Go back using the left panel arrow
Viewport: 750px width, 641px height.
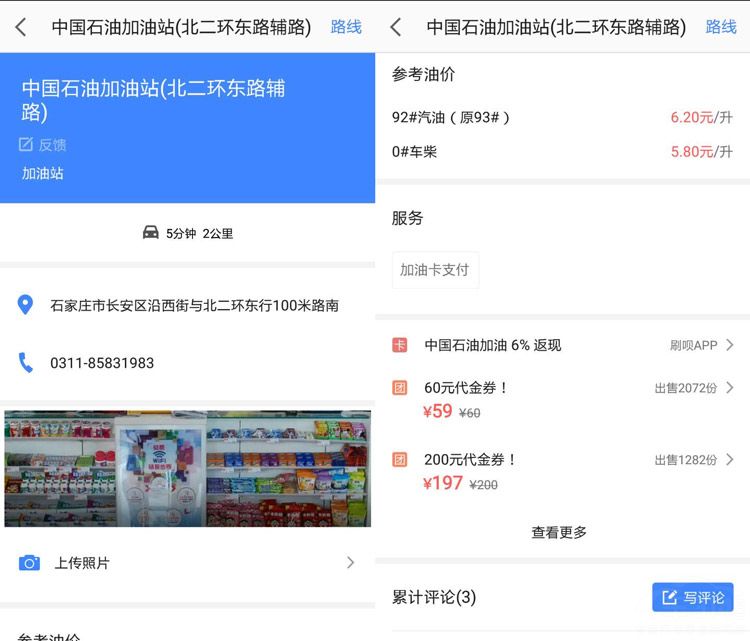21,27
